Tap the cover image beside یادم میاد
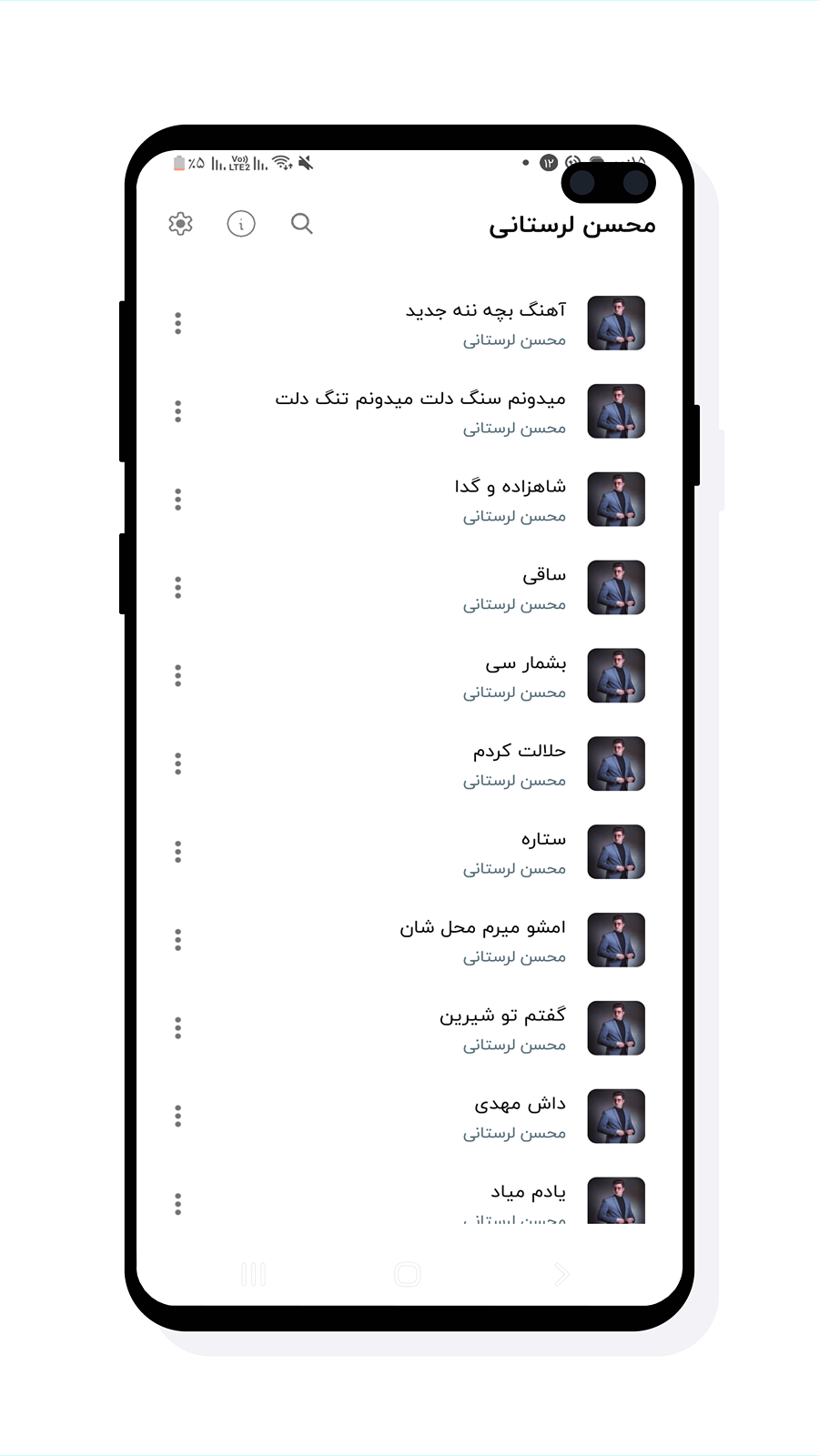 coord(616,1199)
